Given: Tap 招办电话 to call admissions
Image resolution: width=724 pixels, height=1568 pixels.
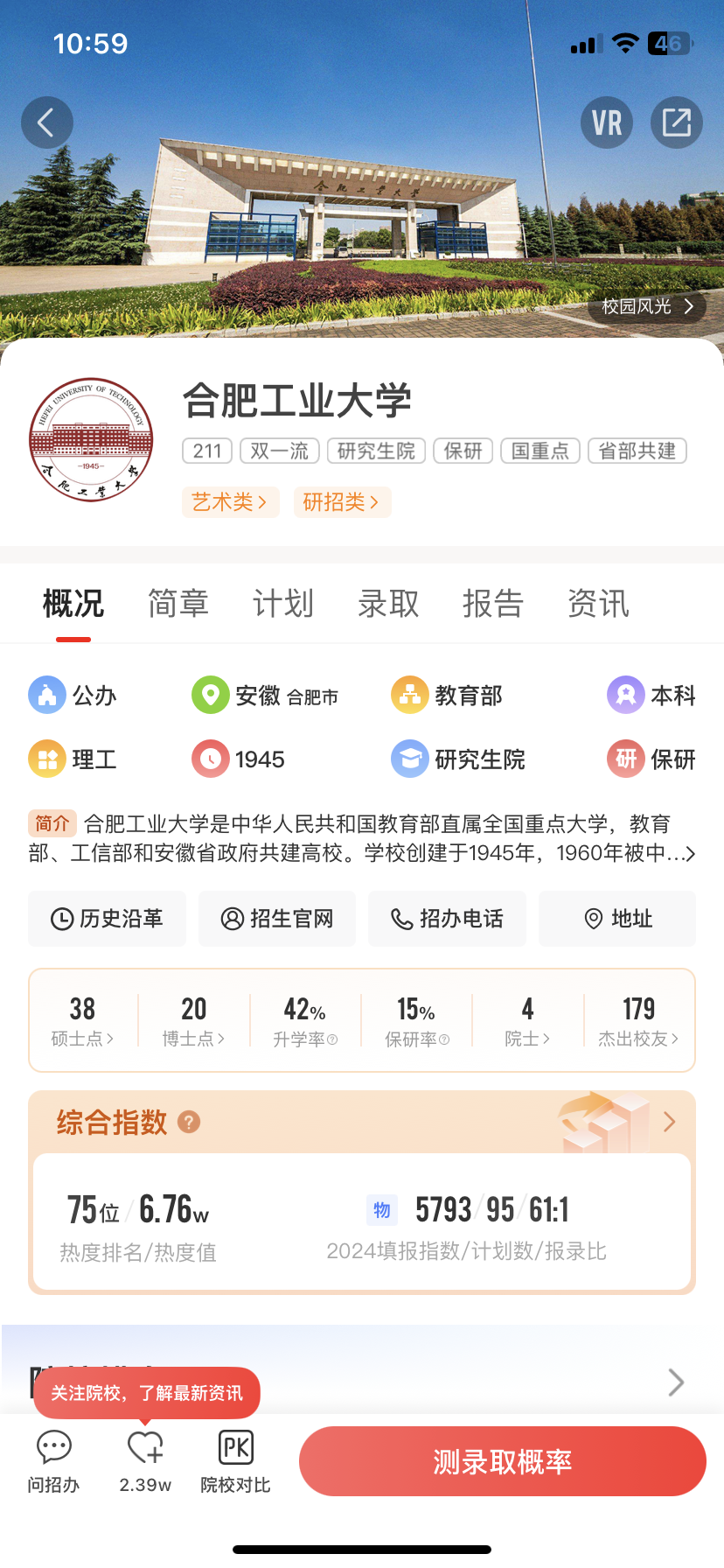Looking at the screenshot, I should 447,919.
